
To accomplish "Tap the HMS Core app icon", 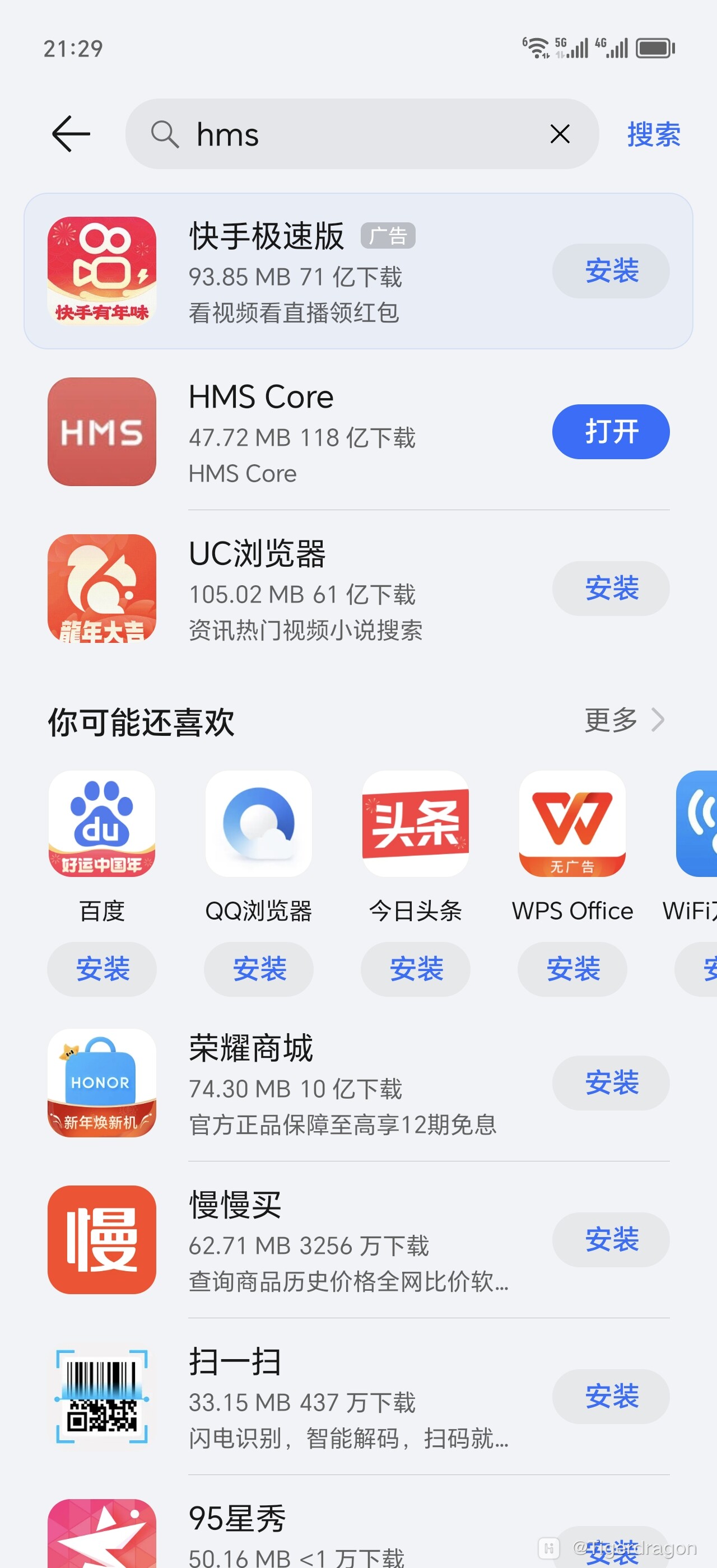I will click(x=101, y=432).
